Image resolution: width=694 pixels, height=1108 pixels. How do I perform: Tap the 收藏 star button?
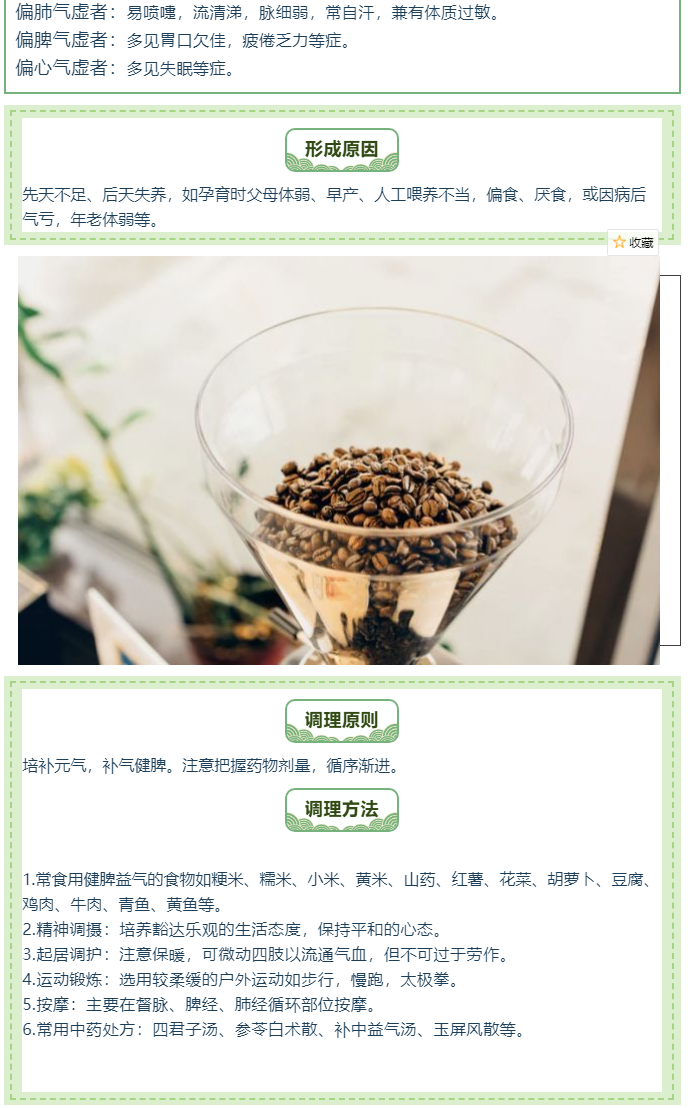pyautogui.click(x=633, y=242)
